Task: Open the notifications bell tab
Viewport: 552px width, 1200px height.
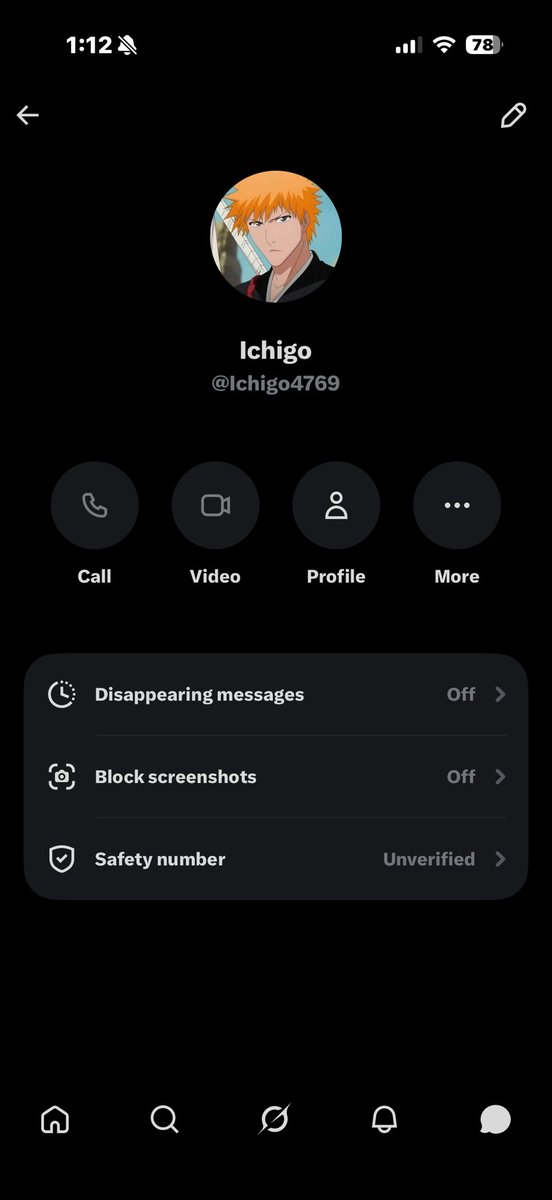Action: pyautogui.click(x=384, y=1119)
